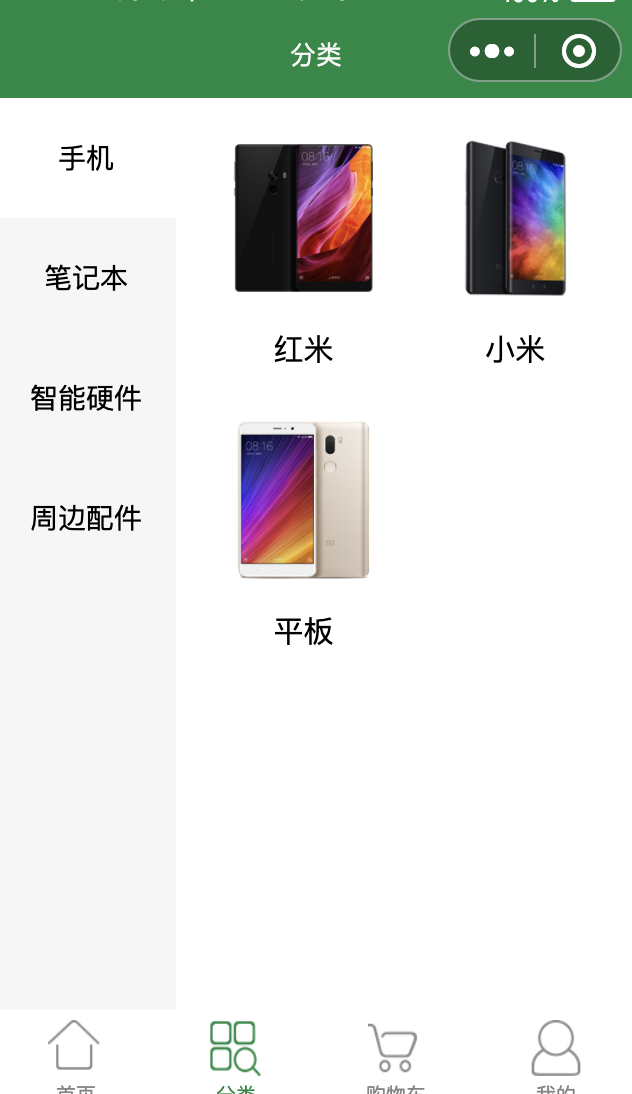632x1094 pixels.
Task: Switch to the 智能硬件 category
Action: (87, 398)
